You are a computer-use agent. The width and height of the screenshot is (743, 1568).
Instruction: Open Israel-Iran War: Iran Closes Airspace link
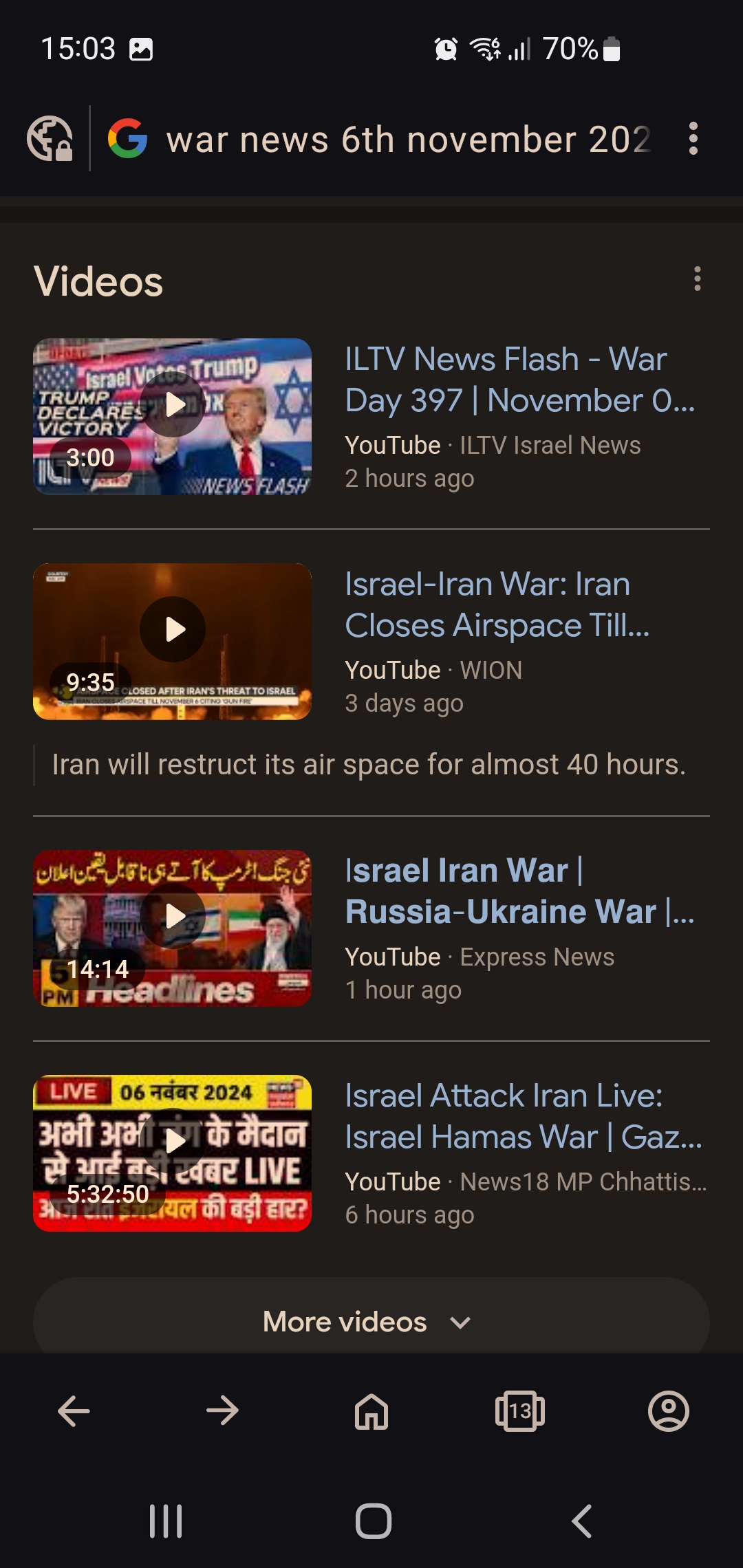coord(497,605)
